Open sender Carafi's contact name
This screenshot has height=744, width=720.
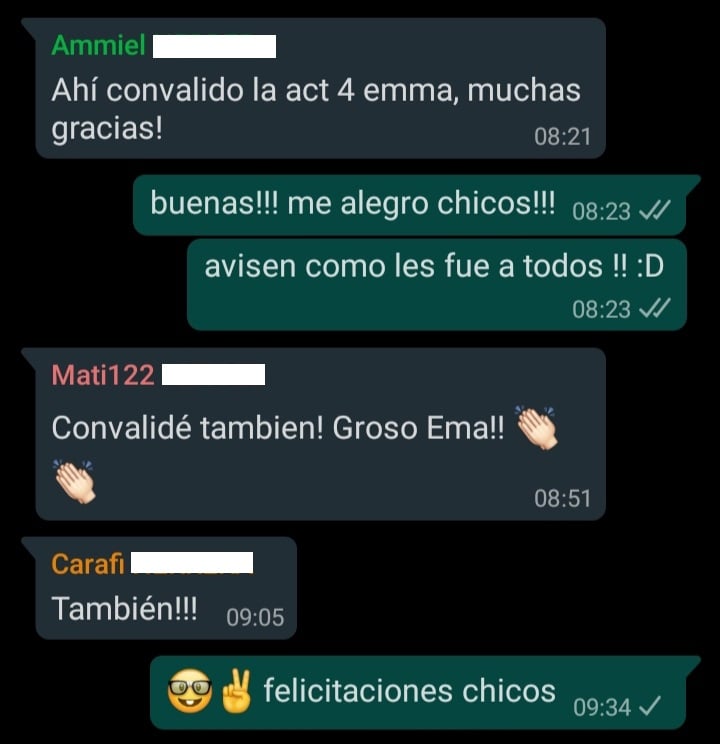pos(88,564)
